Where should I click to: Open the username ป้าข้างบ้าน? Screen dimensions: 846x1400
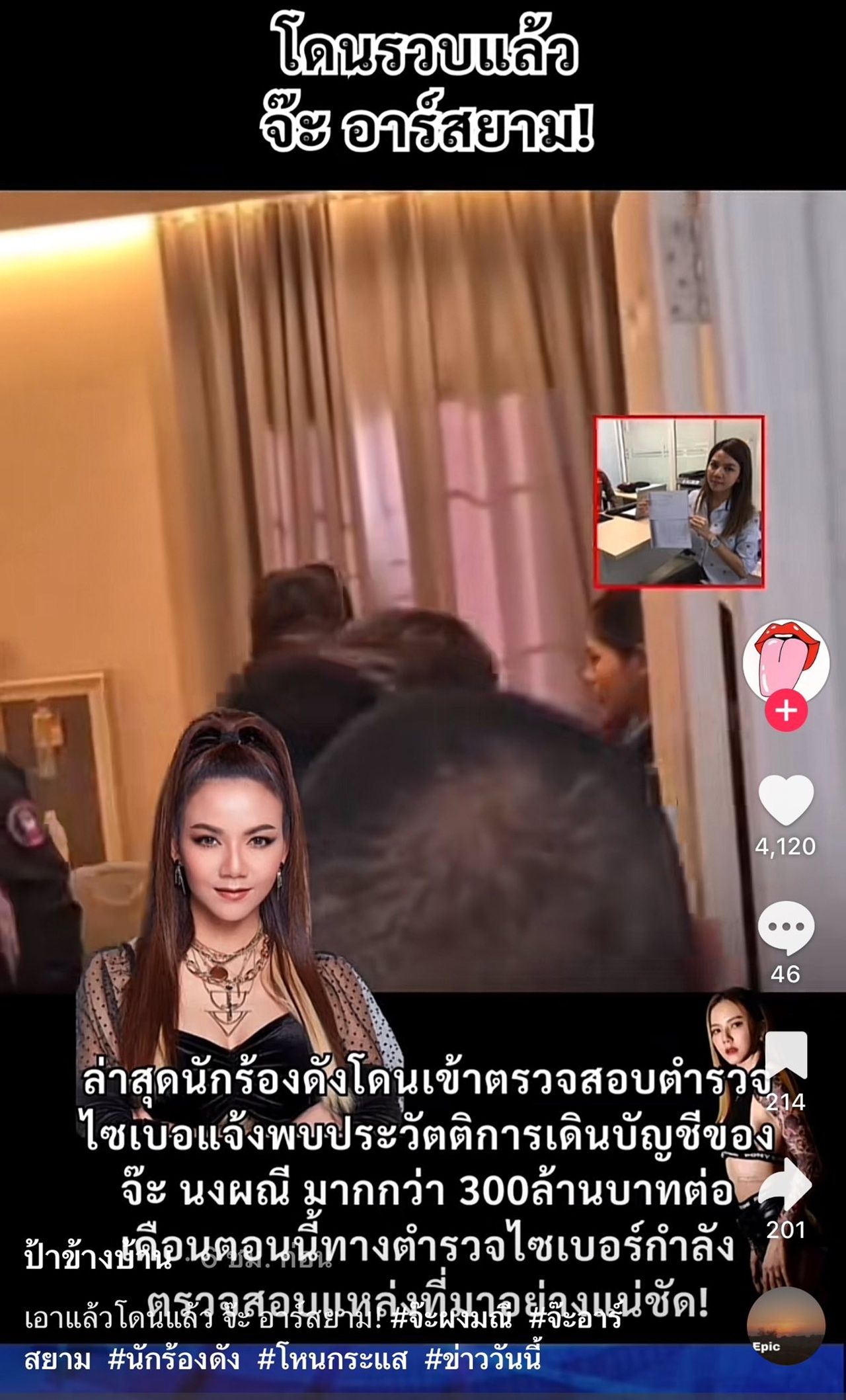click(x=98, y=1258)
